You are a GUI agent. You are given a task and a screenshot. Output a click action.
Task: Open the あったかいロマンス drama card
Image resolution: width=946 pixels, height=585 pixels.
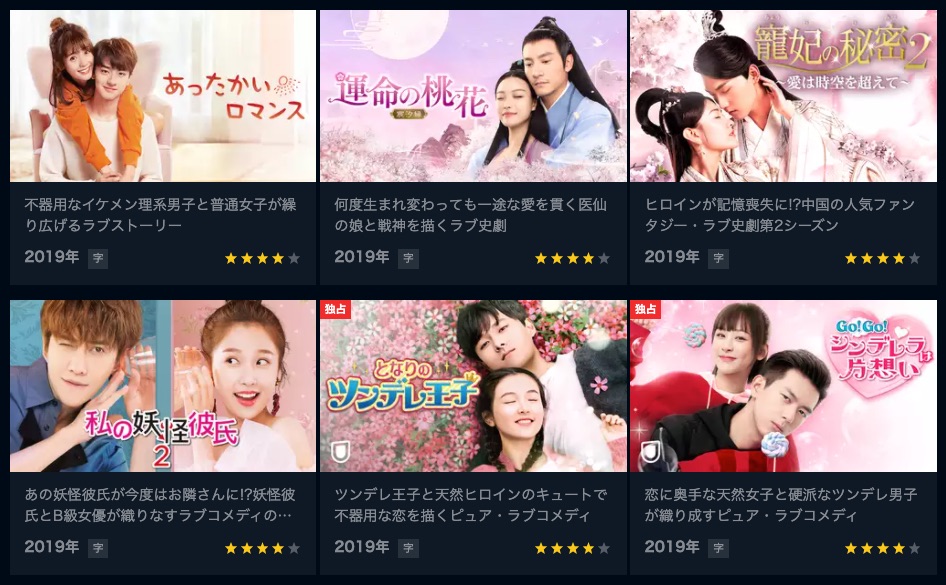pos(163,96)
